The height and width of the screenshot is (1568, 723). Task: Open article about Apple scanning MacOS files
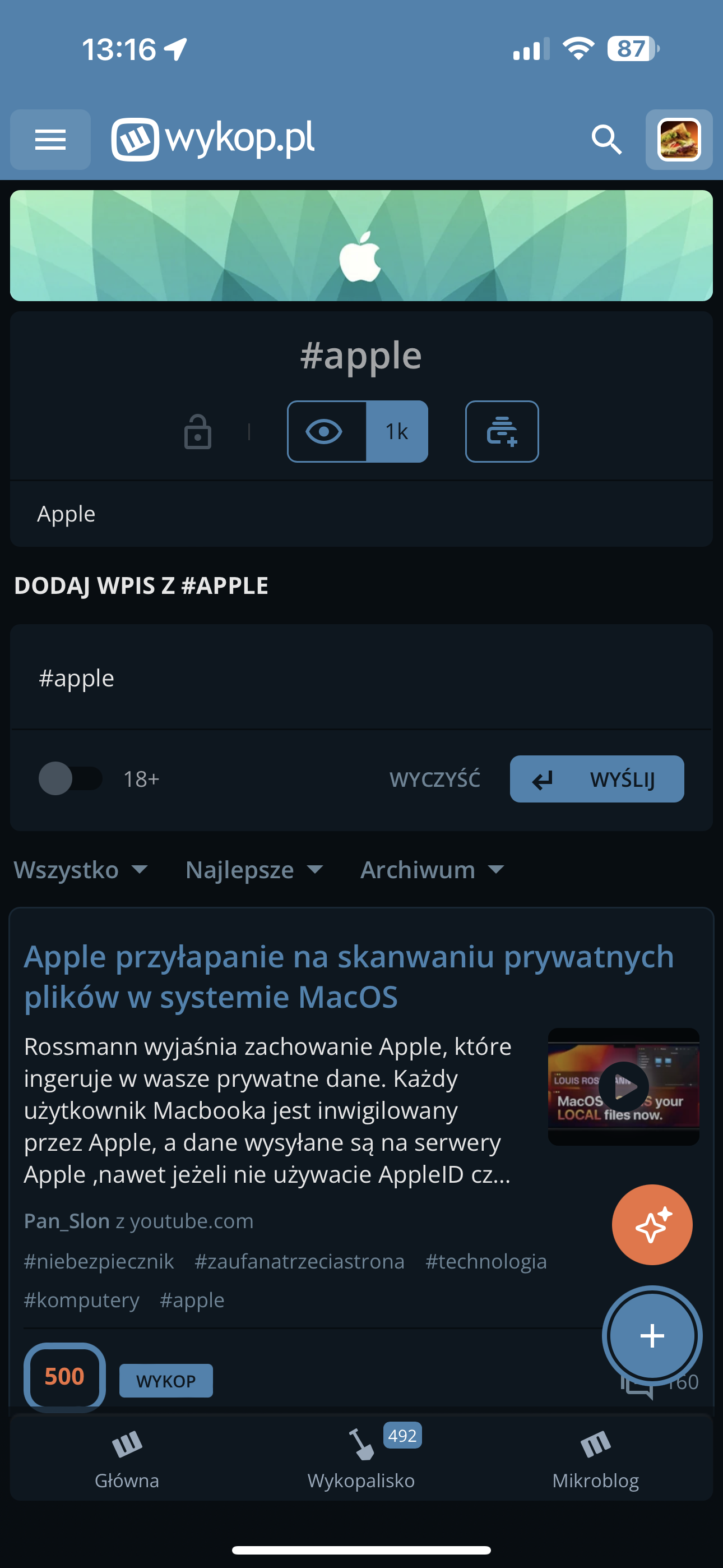point(348,976)
